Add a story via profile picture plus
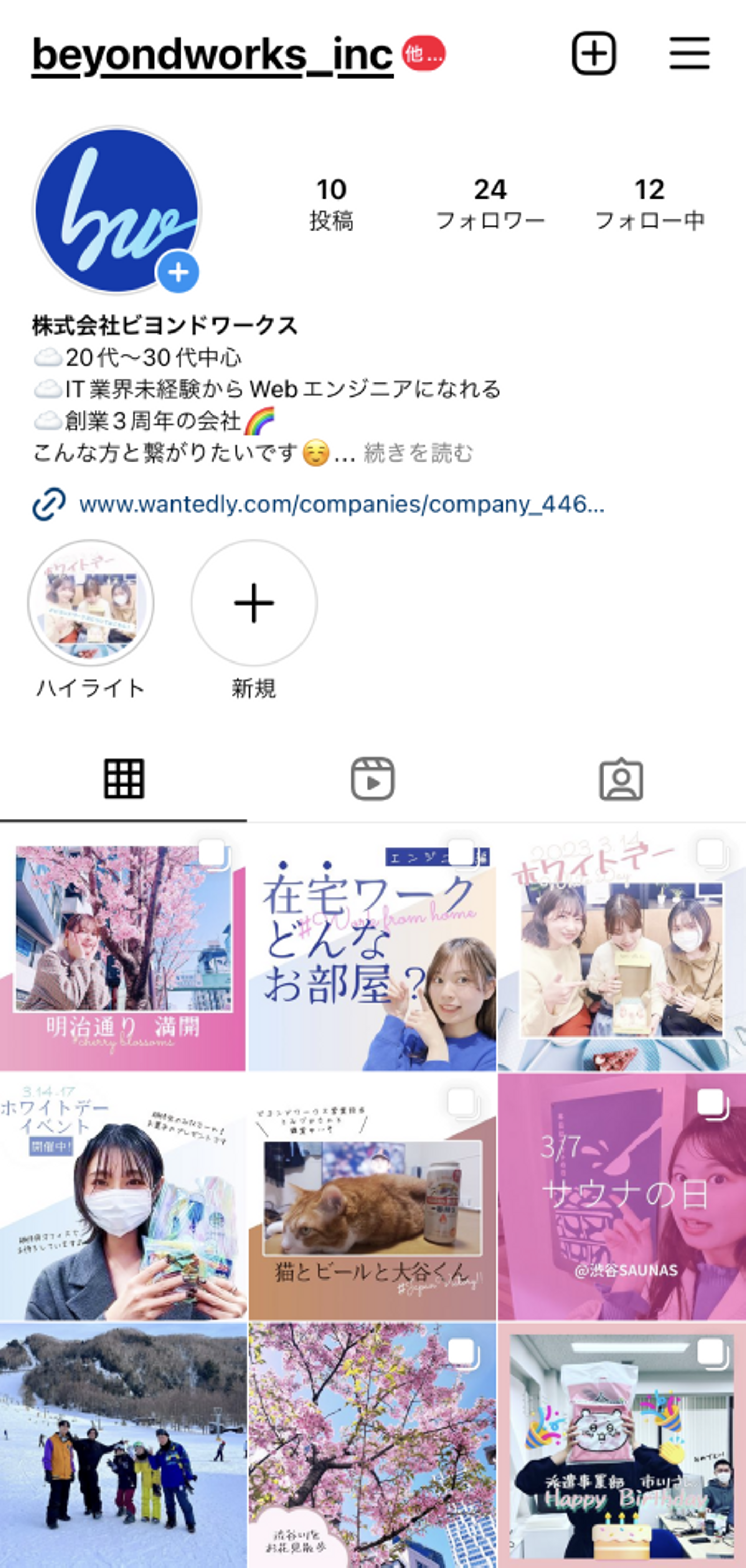The width and height of the screenshot is (746, 1568). click(178, 272)
